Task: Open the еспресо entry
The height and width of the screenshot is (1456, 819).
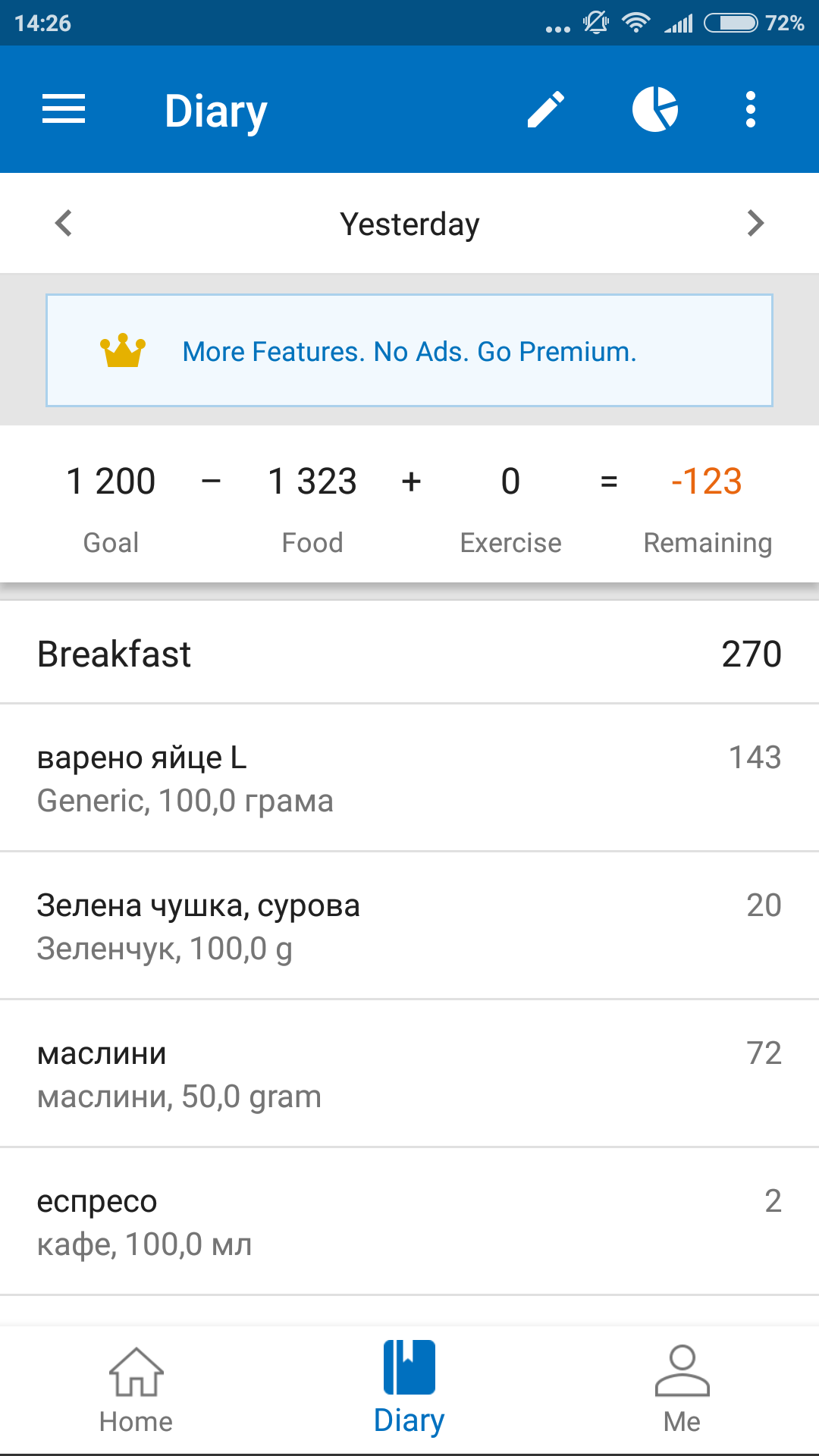Action: (x=409, y=1222)
